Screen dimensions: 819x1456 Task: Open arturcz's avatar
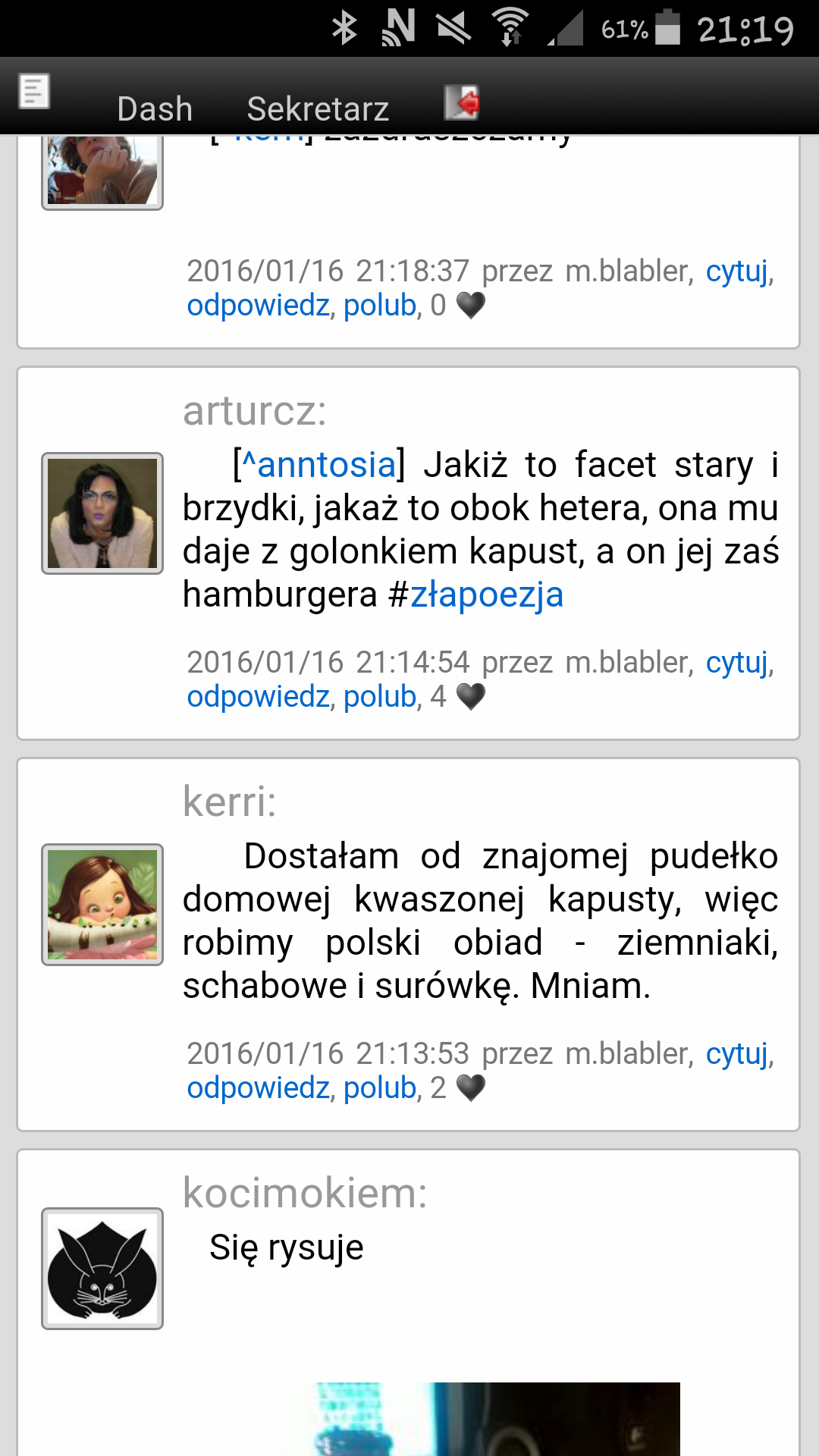coord(102,513)
